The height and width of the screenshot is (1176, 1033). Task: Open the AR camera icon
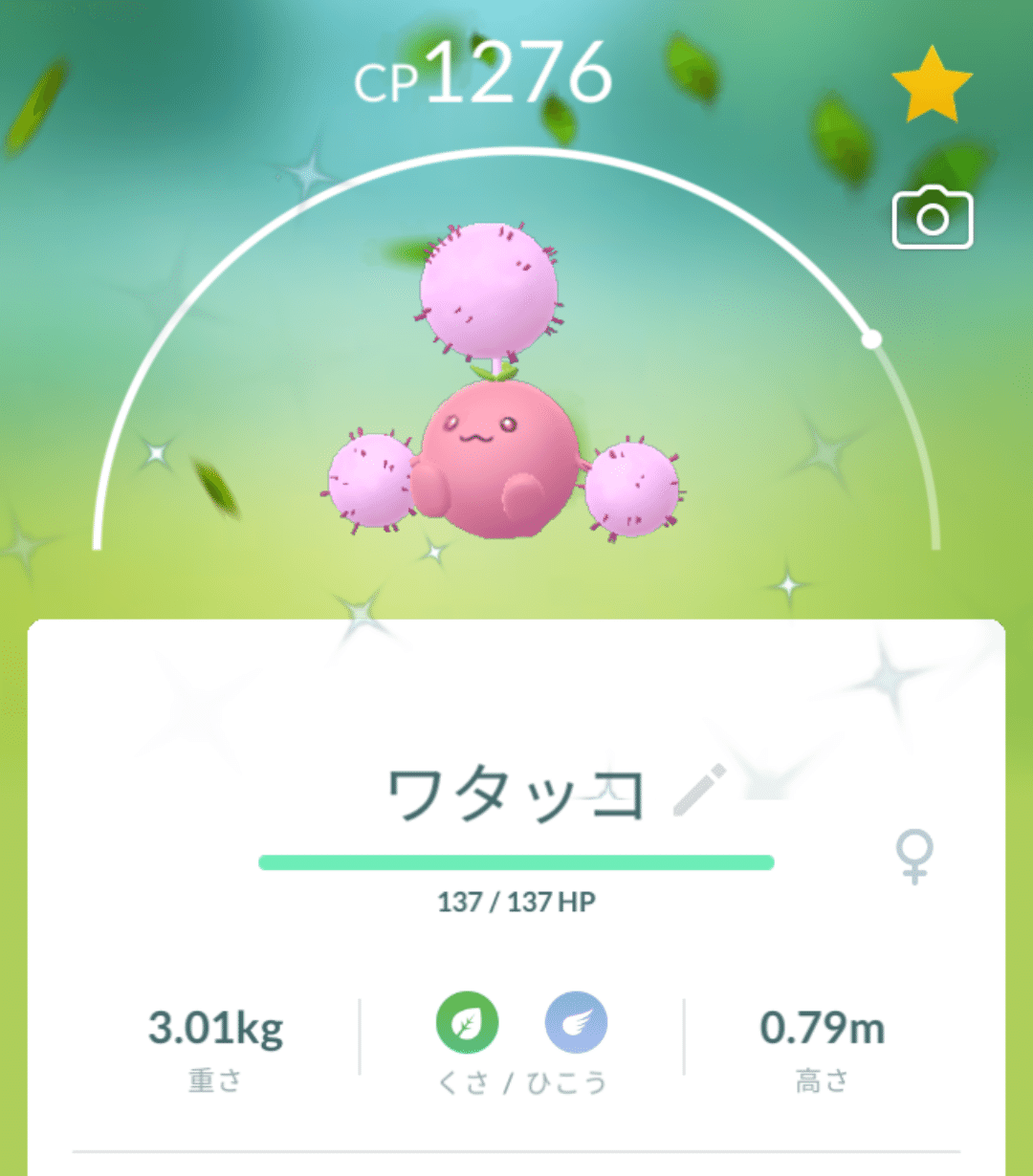coord(932,219)
